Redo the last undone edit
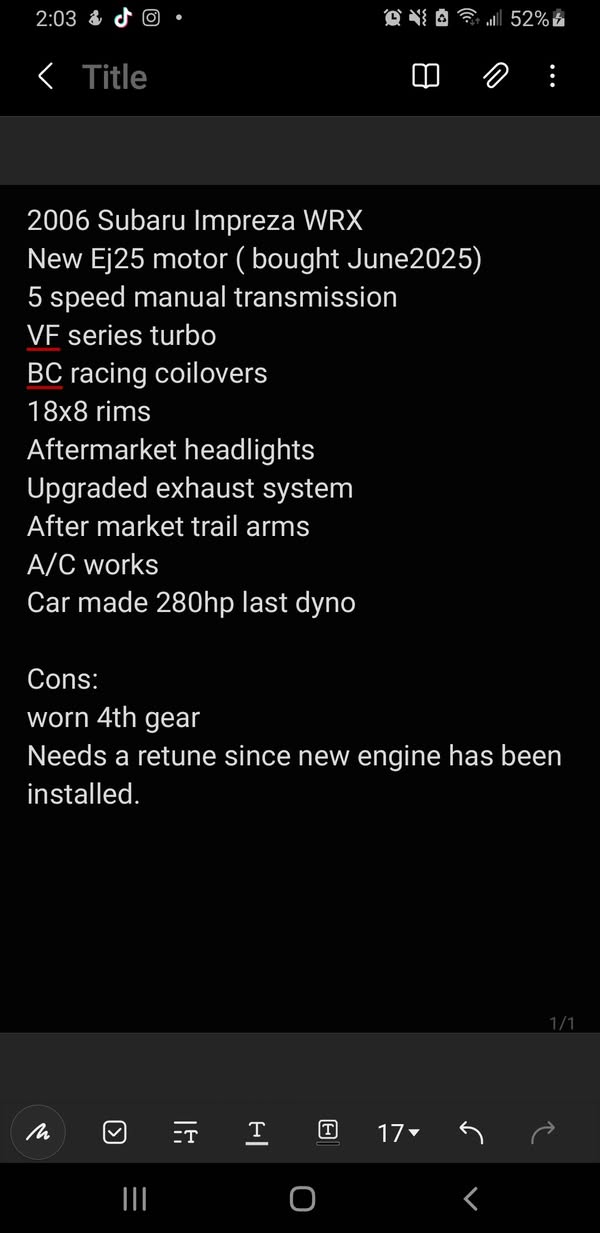 (x=542, y=1132)
